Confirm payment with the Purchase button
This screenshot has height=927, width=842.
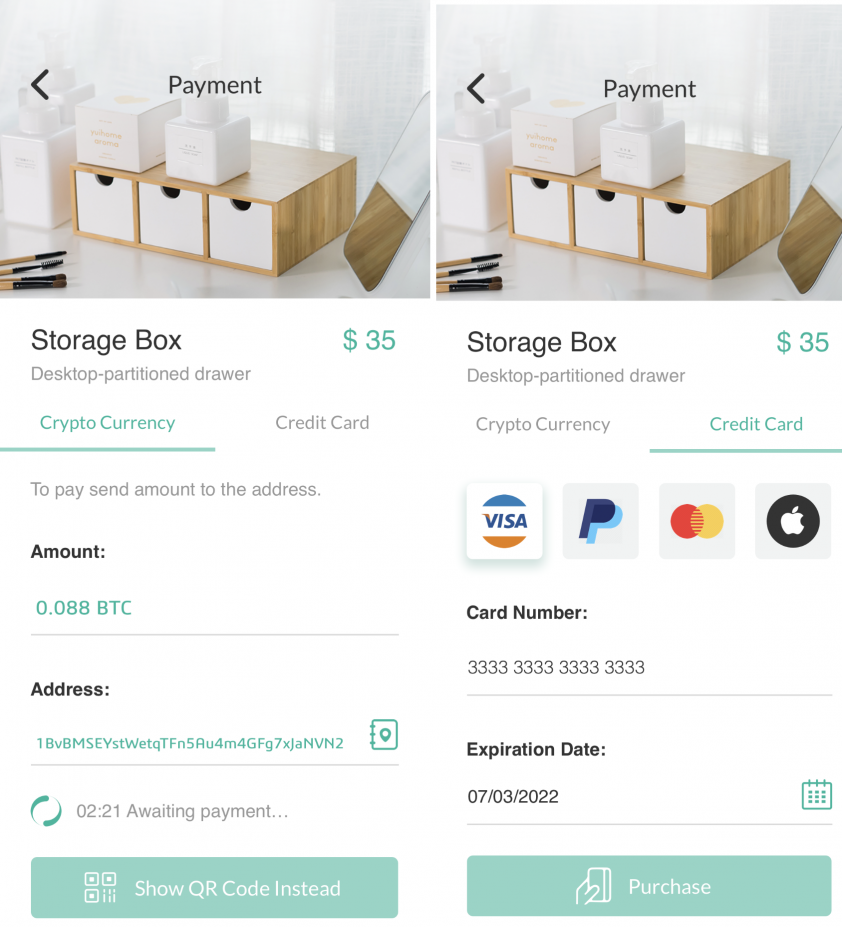pyautogui.click(x=648, y=886)
